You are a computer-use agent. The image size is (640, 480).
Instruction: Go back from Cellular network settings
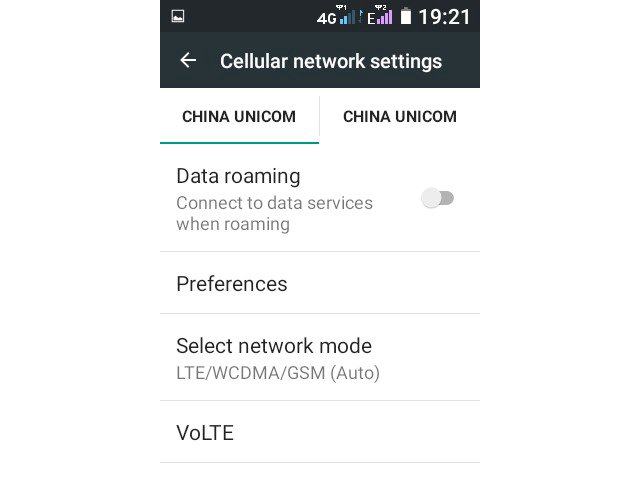(188, 61)
